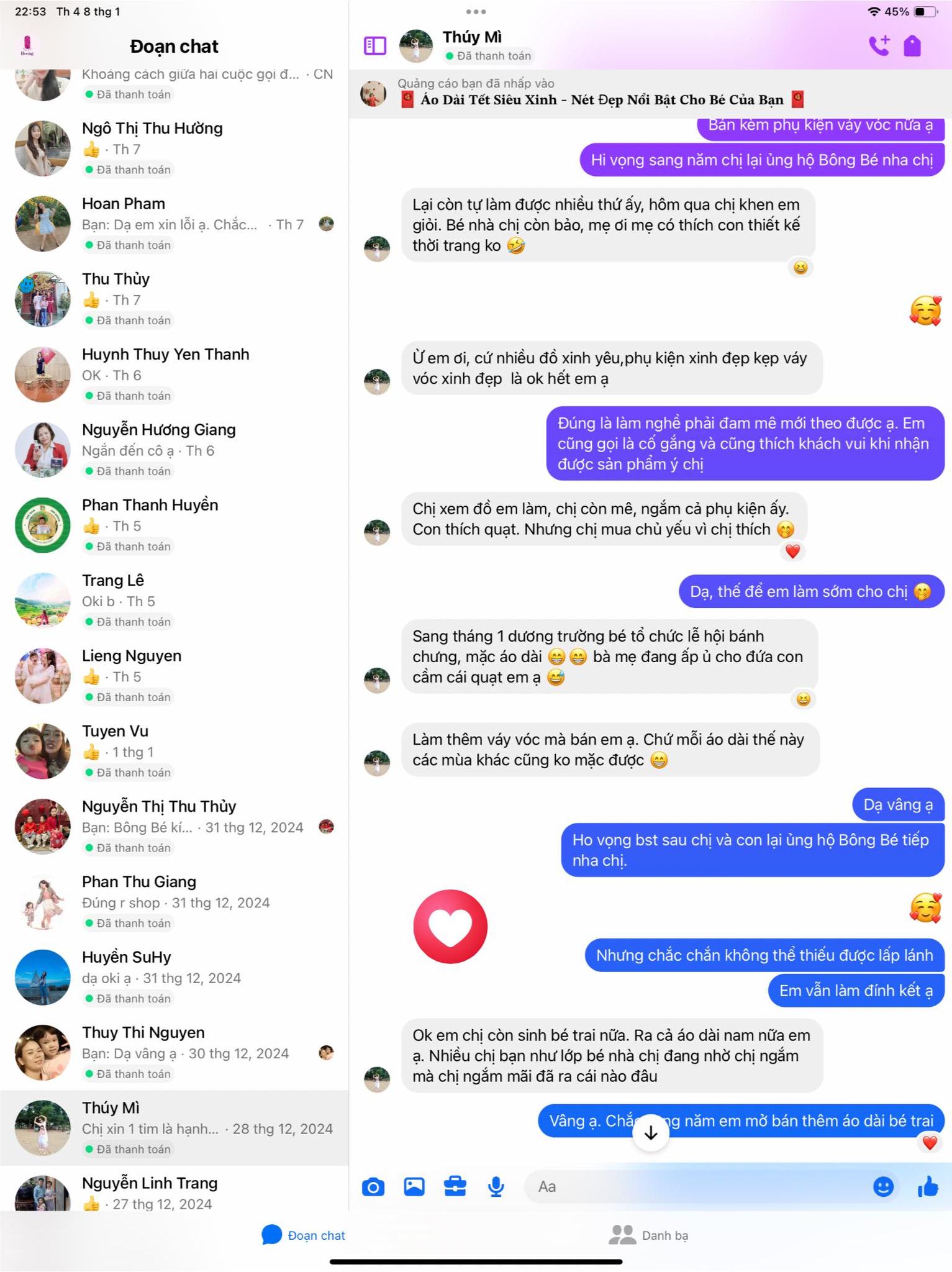Screen dimensions: 952x1272
Task: Open the purple tag icon in header
Action: (912, 45)
